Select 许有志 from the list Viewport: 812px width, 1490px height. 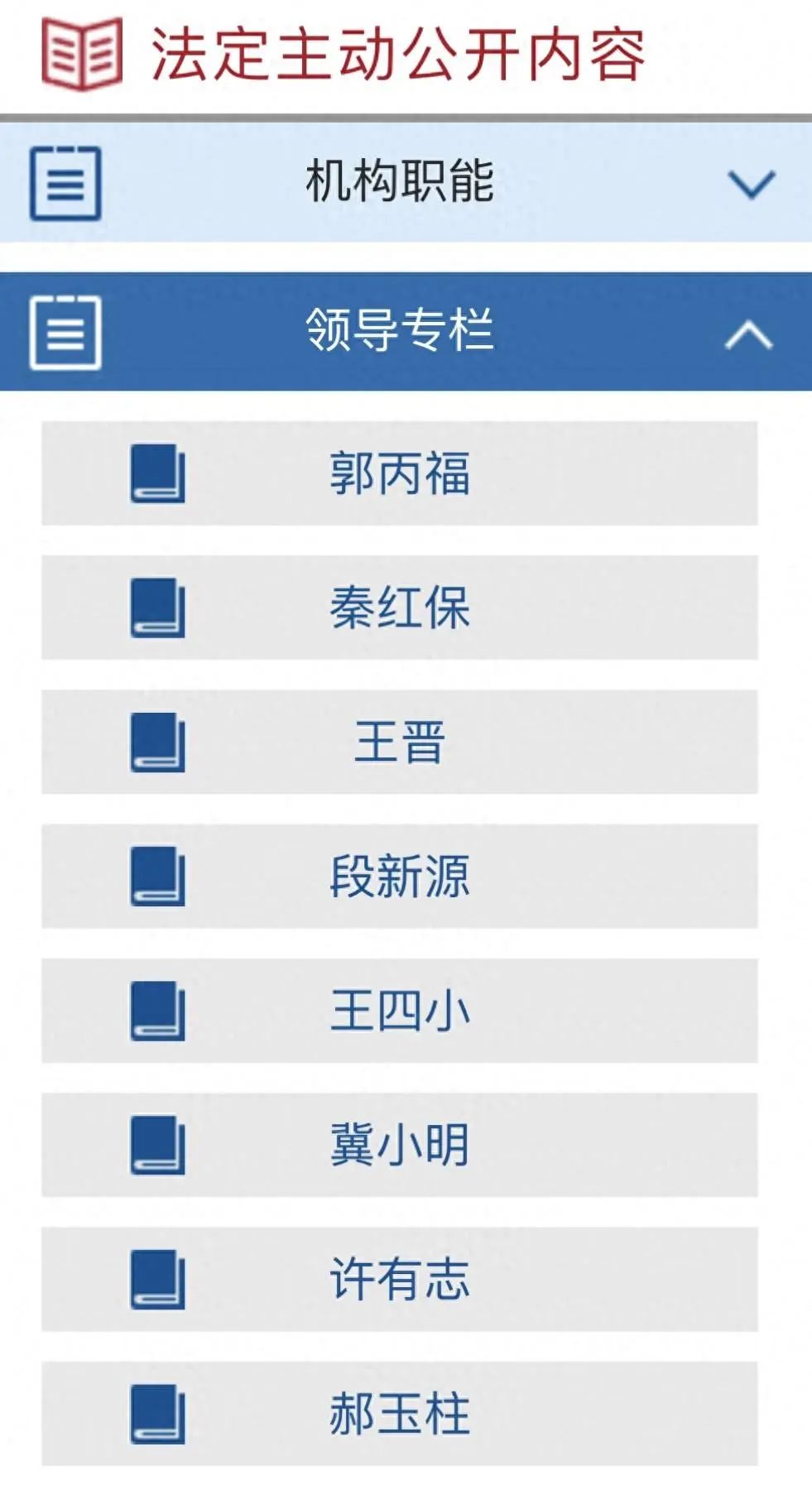(x=400, y=1279)
